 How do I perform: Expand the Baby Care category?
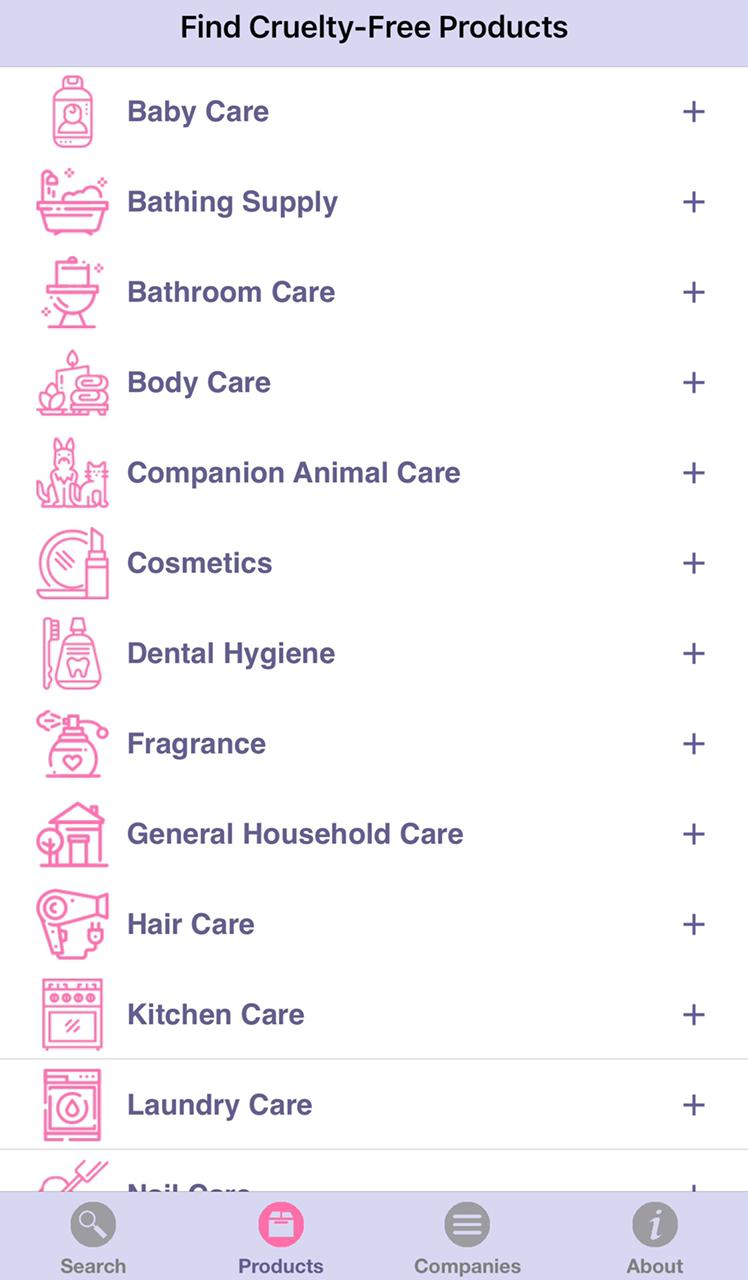[693, 112]
